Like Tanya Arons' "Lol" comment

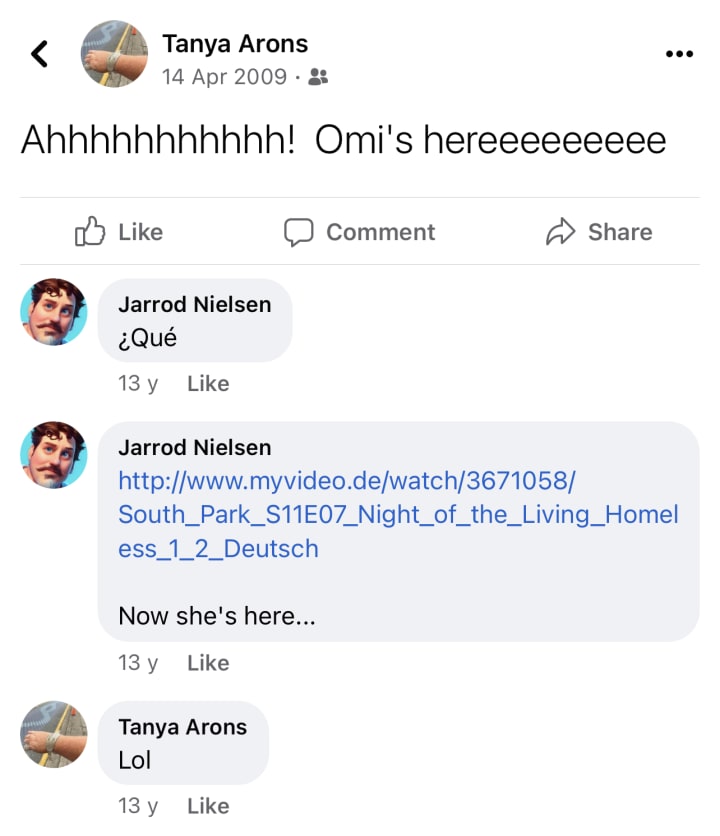(x=208, y=806)
